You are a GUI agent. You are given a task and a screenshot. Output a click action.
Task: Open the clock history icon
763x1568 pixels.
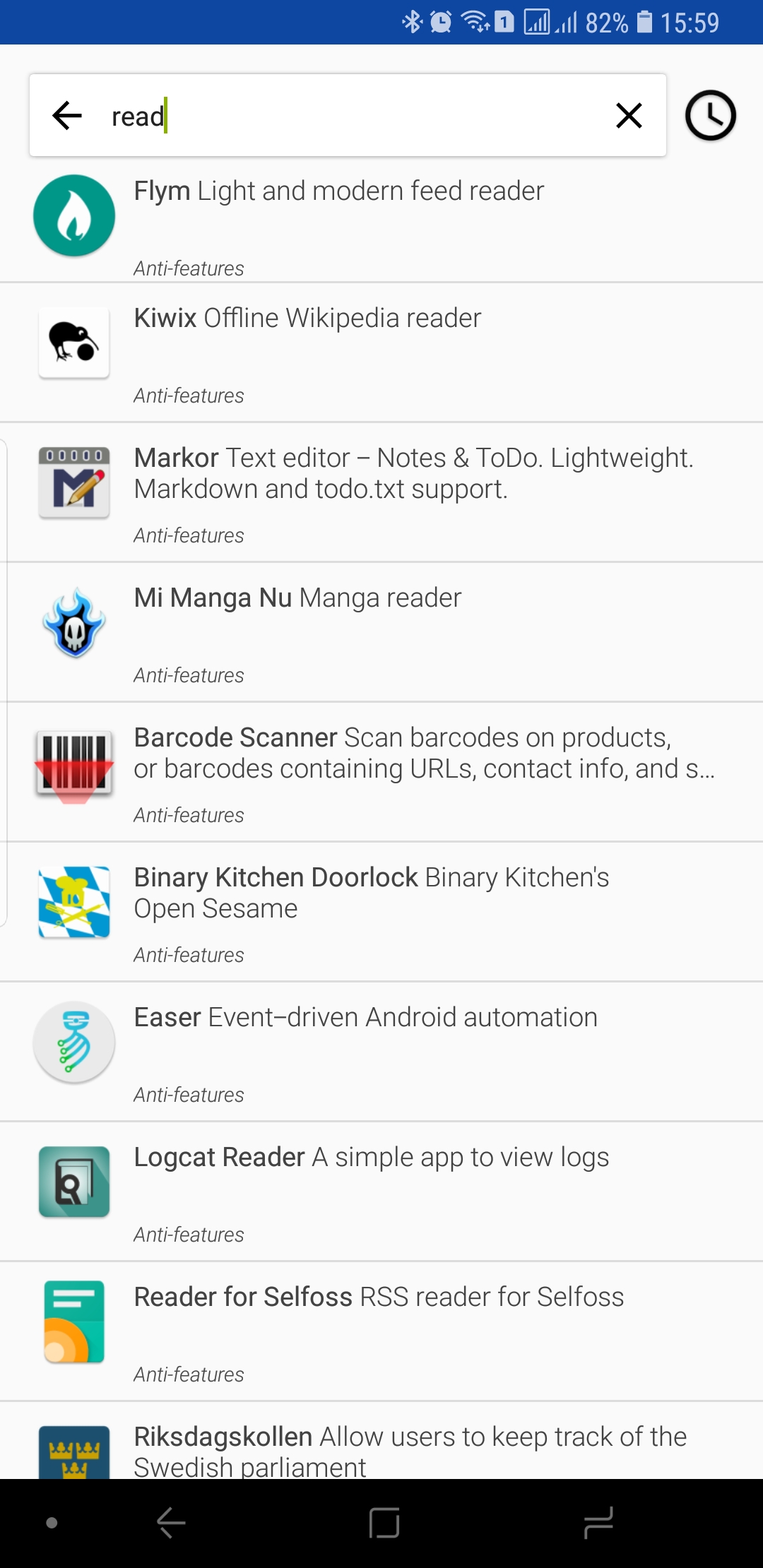coord(711,116)
